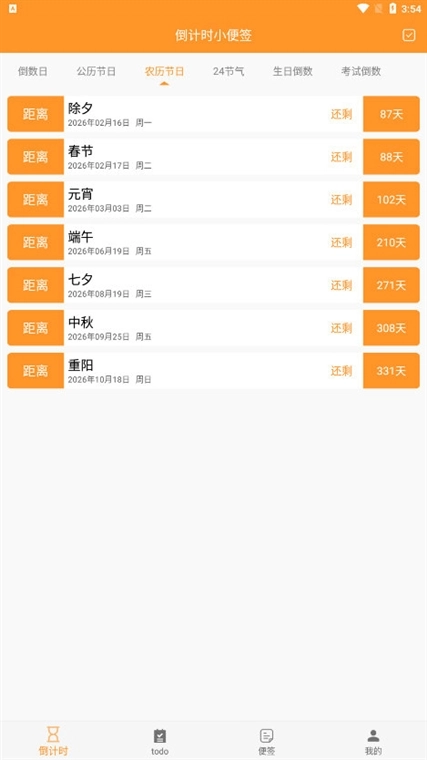Open the 除夕 countdown row
The image size is (427, 760).
[x=213, y=114]
